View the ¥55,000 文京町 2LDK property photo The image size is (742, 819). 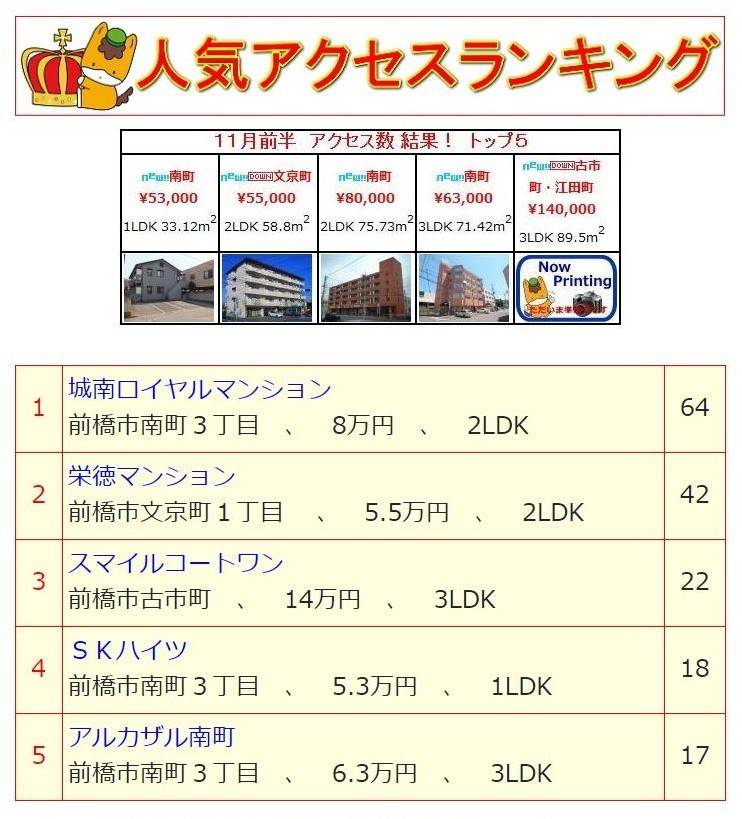pyautogui.click(x=267, y=288)
